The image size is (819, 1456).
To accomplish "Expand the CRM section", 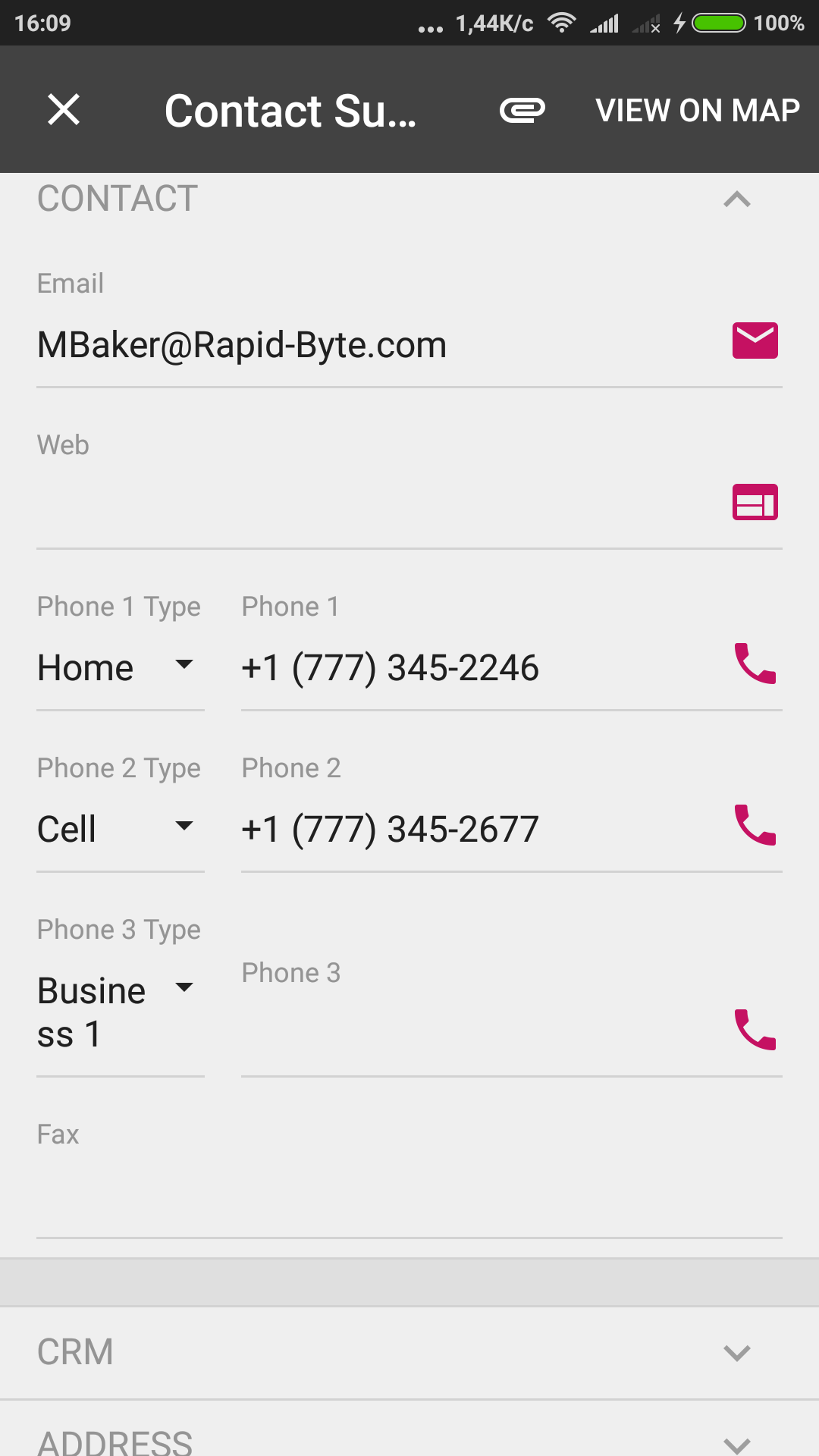I will pyautogui.click(x=736, y=1353).
